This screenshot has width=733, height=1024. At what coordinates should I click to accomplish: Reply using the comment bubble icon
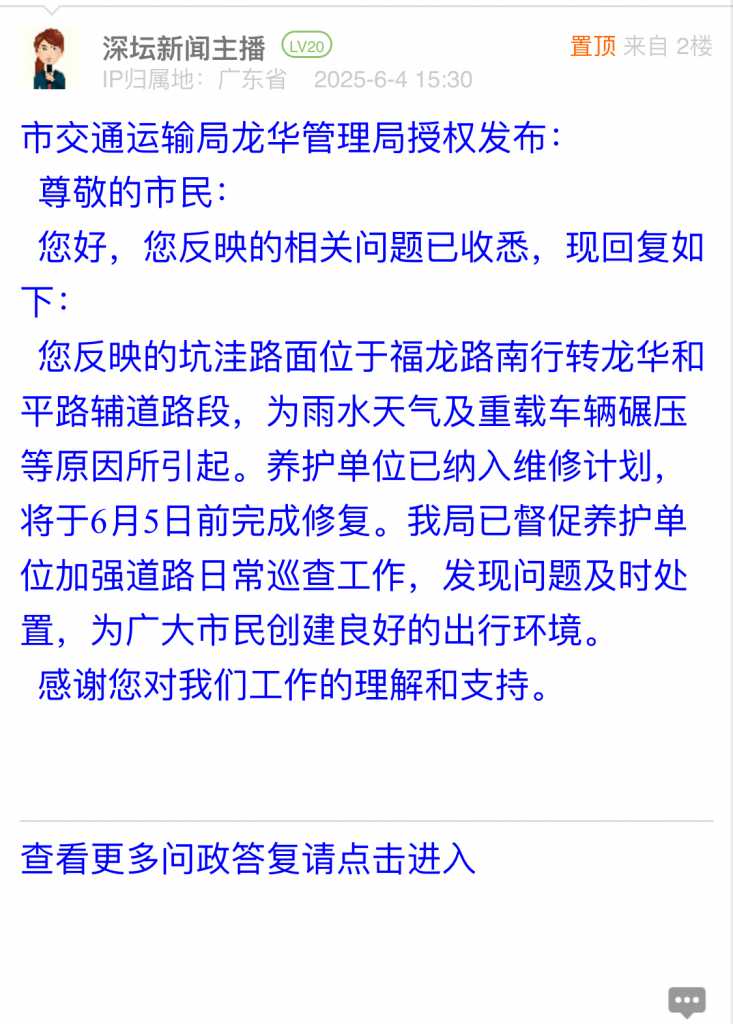[x=687, y=1001]
